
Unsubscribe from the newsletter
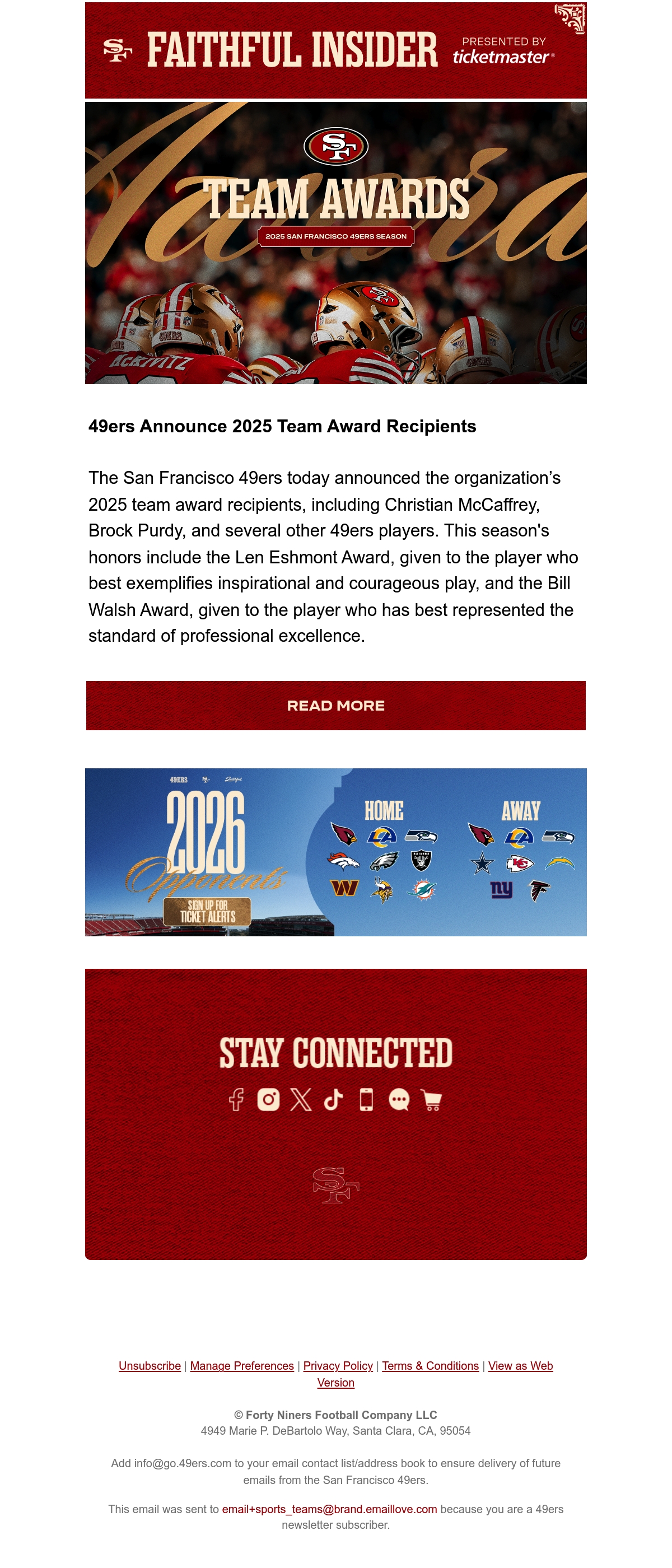tap(150, 1366)
